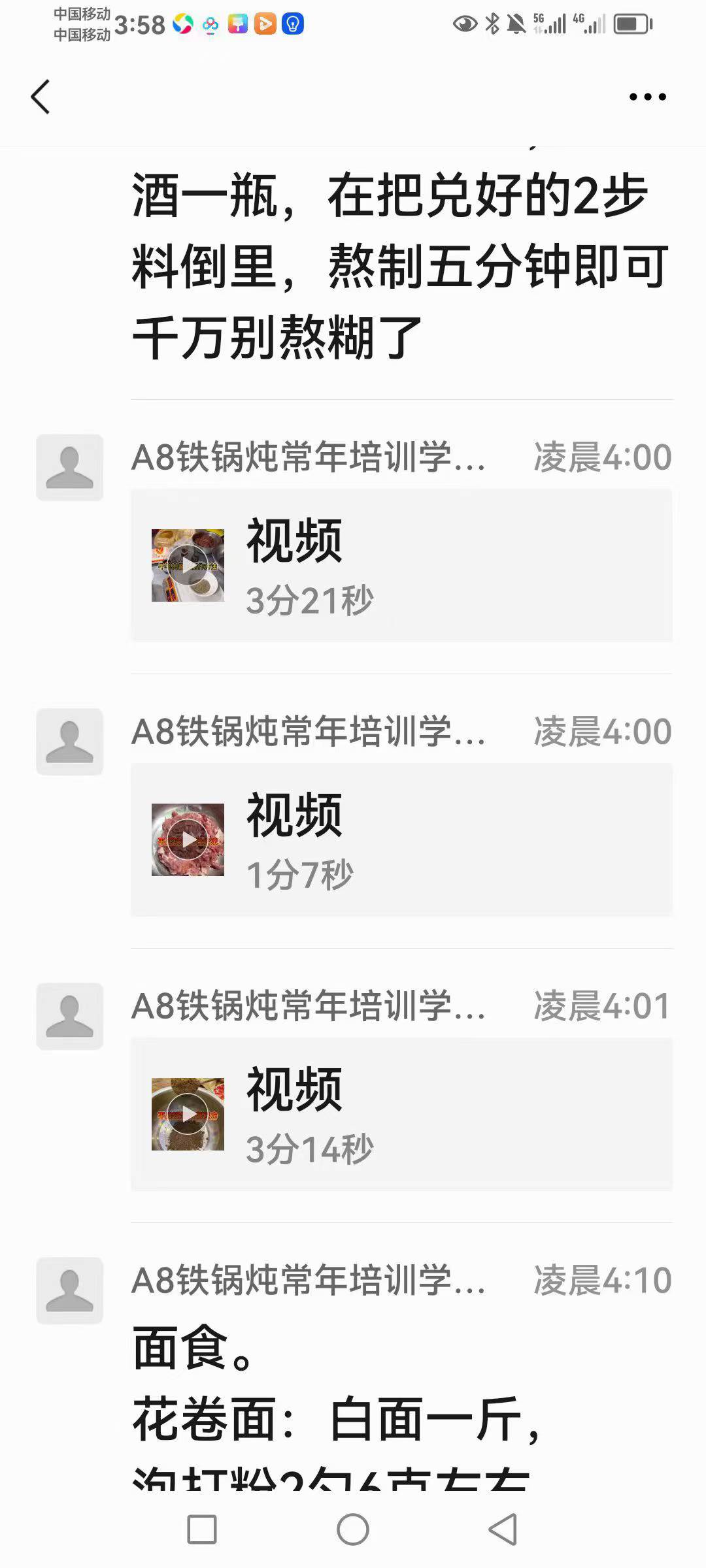Tap the eye protection mode status icon
706x1568 pixels.
pyautogui.click(x=465, y=24)
